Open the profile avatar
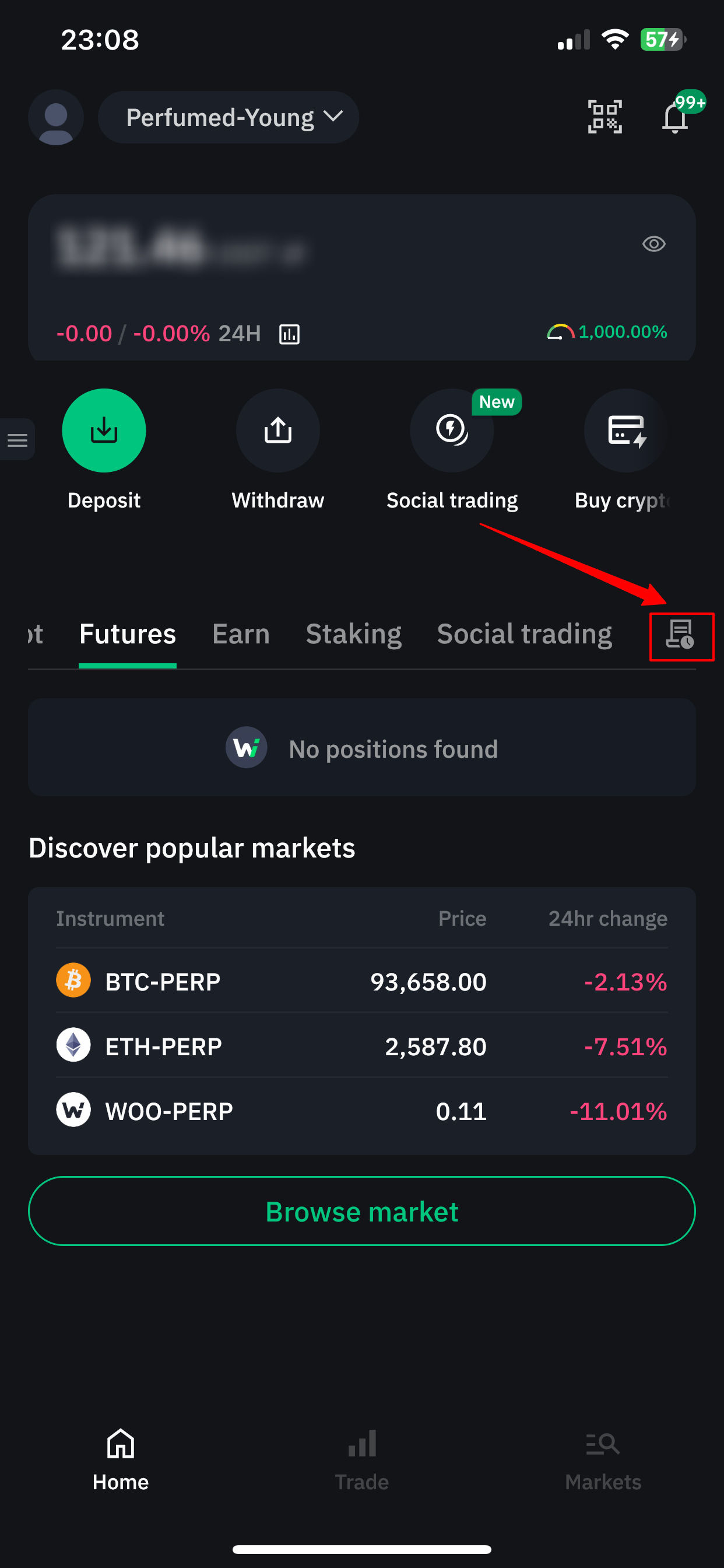 [56, 117]
